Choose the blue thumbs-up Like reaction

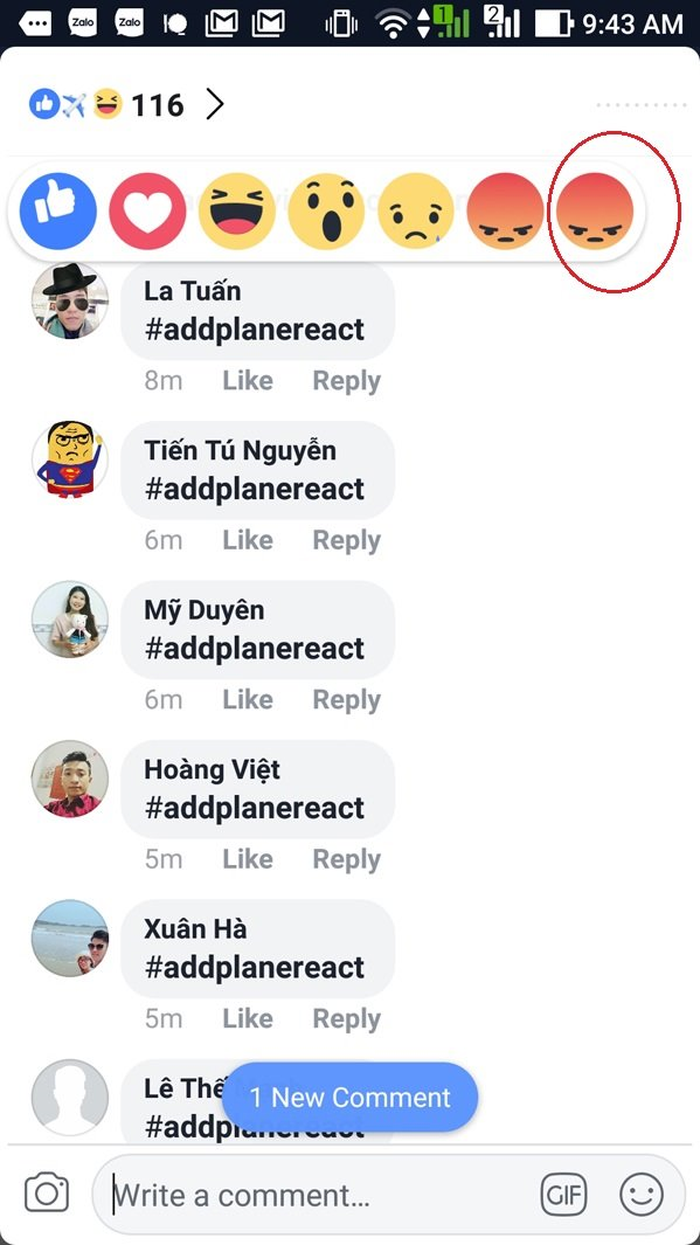[58, 211]
